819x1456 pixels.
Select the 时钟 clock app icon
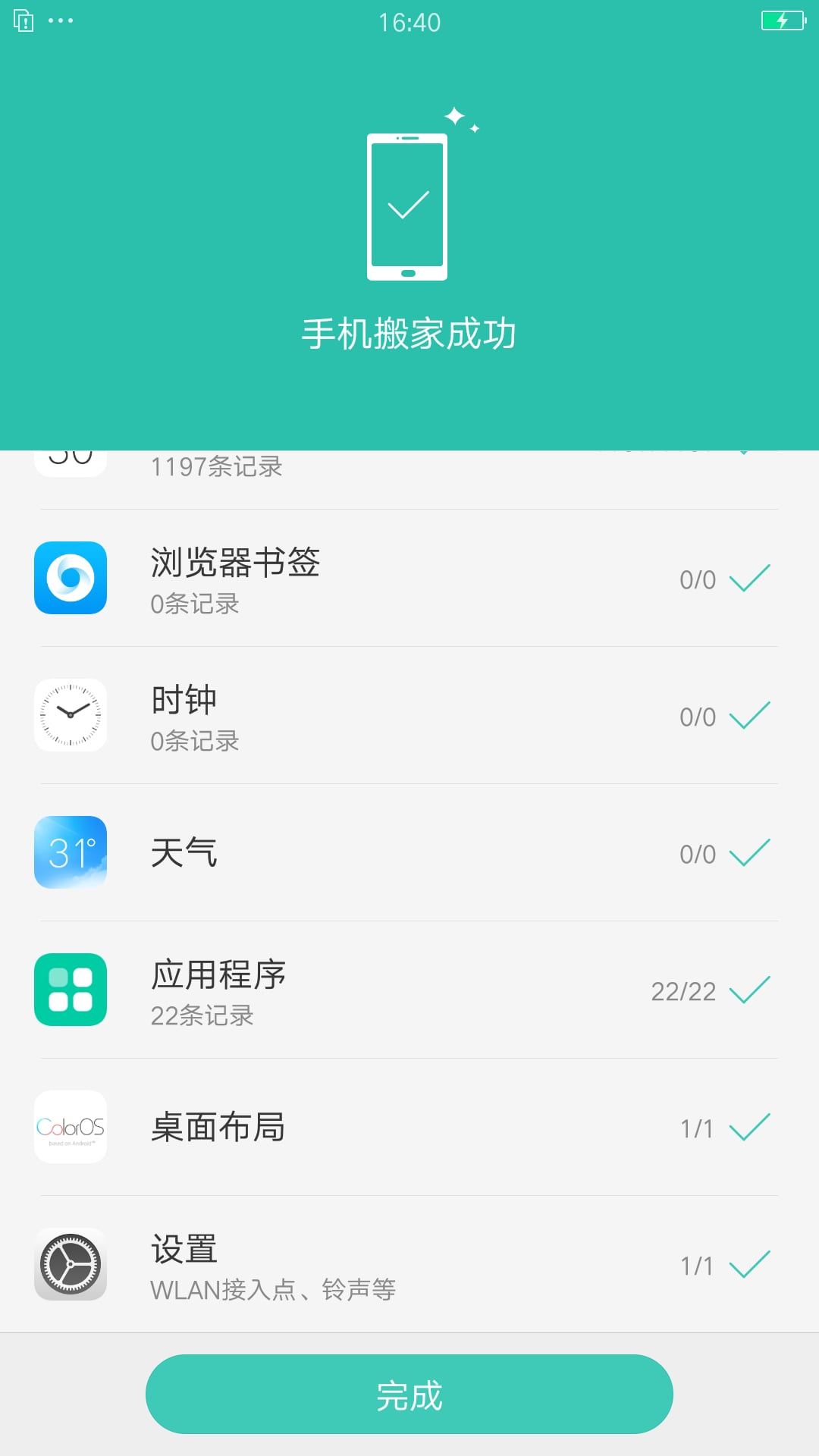coord(70,715)
